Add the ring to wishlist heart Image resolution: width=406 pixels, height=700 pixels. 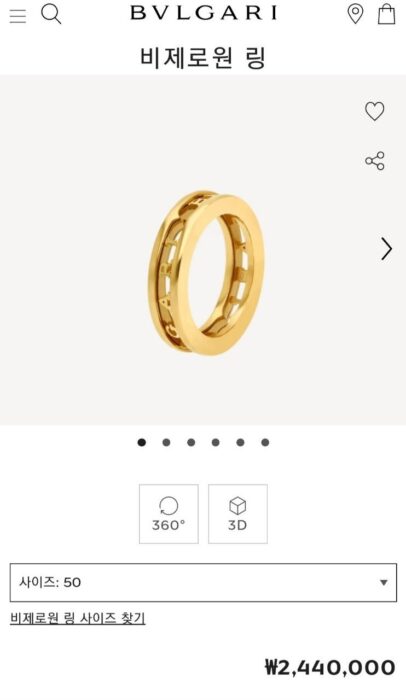point(374,111)
